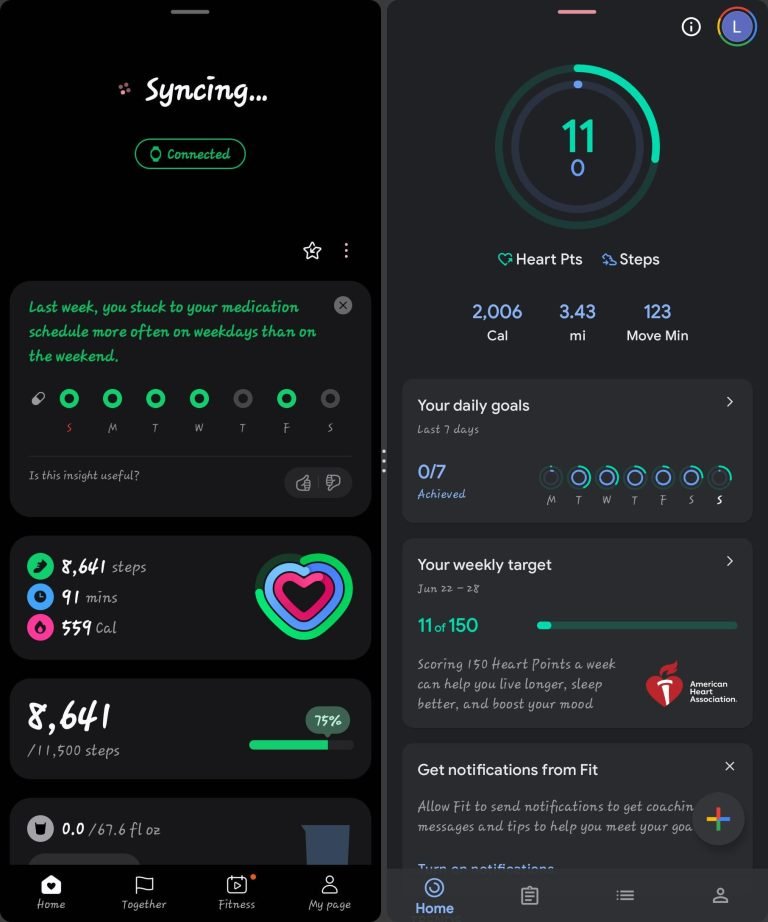The width and height of the screenshot is (768, 922).
Task: Open the favorites star icon
Action: pos(312,251)
